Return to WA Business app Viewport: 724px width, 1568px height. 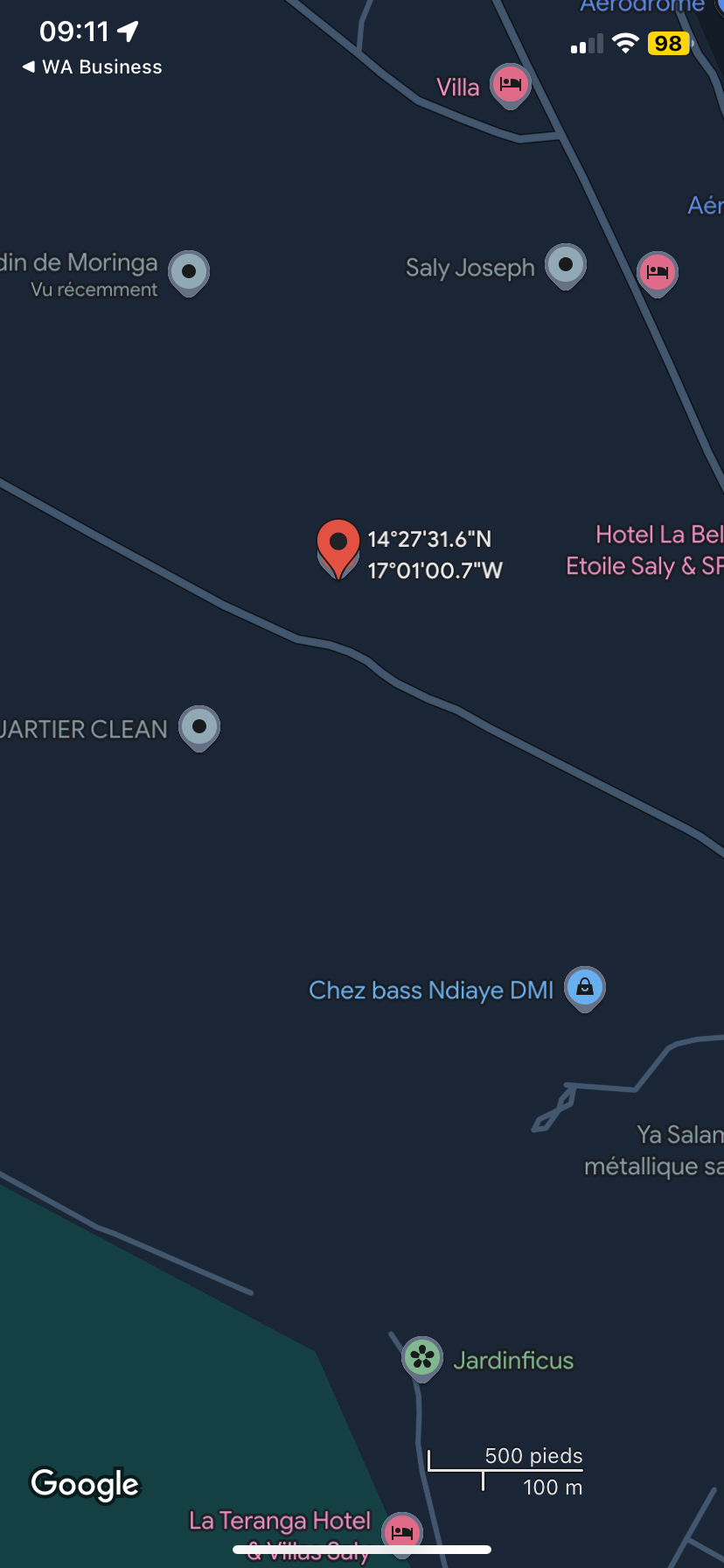(92, 67)
